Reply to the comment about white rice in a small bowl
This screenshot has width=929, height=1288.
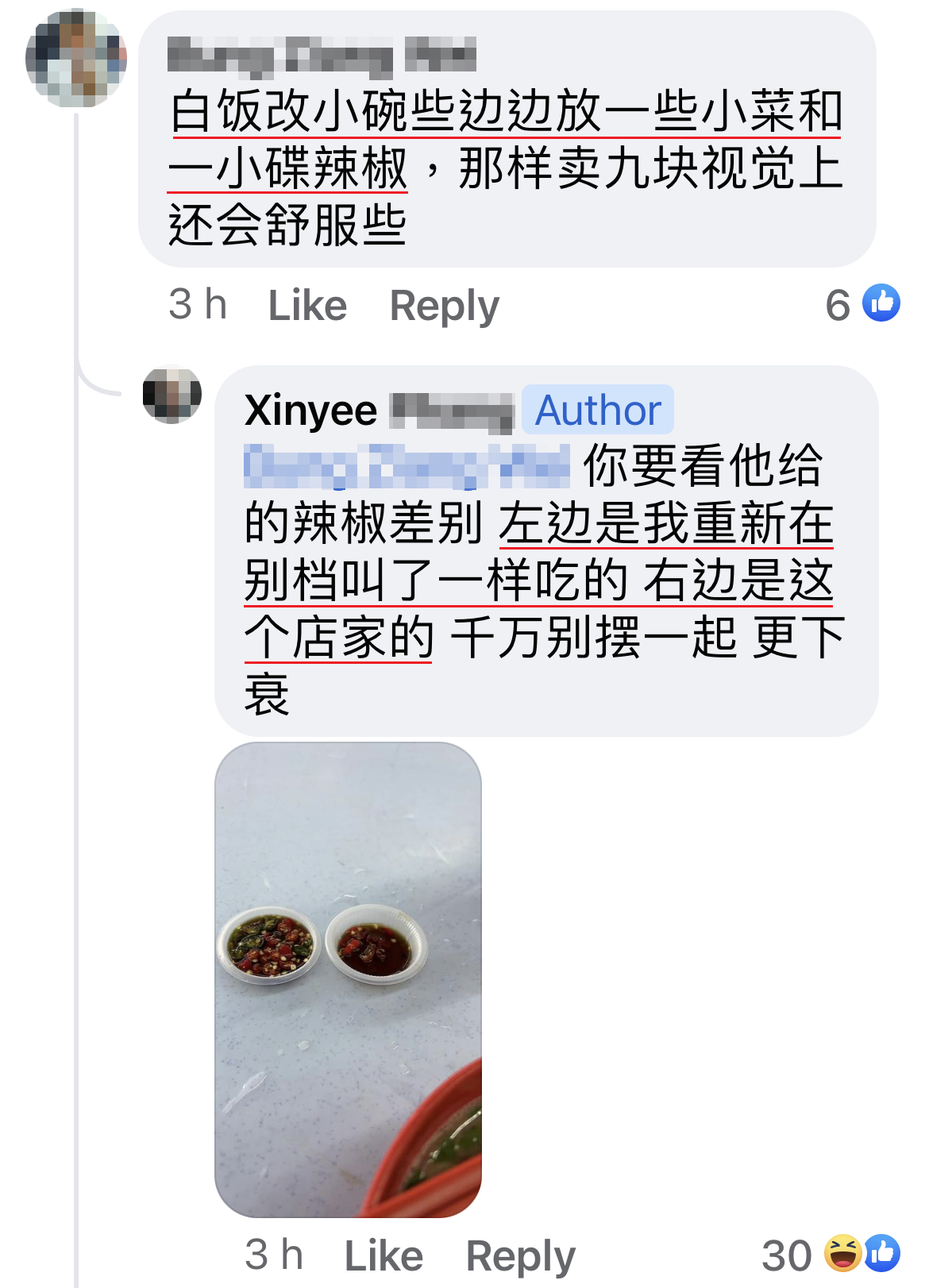point(444,306)
